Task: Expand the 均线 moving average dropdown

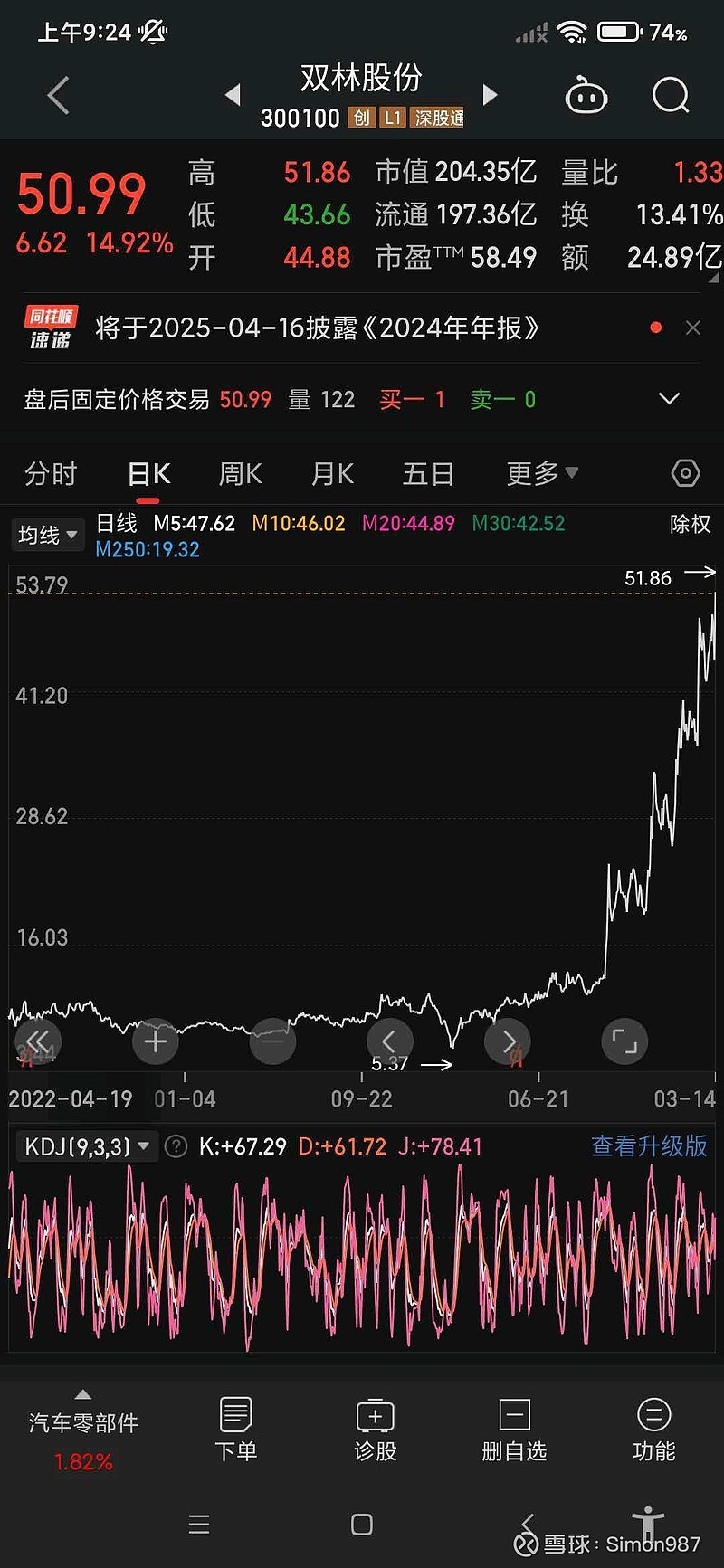Action: click(x=47, y=535)
